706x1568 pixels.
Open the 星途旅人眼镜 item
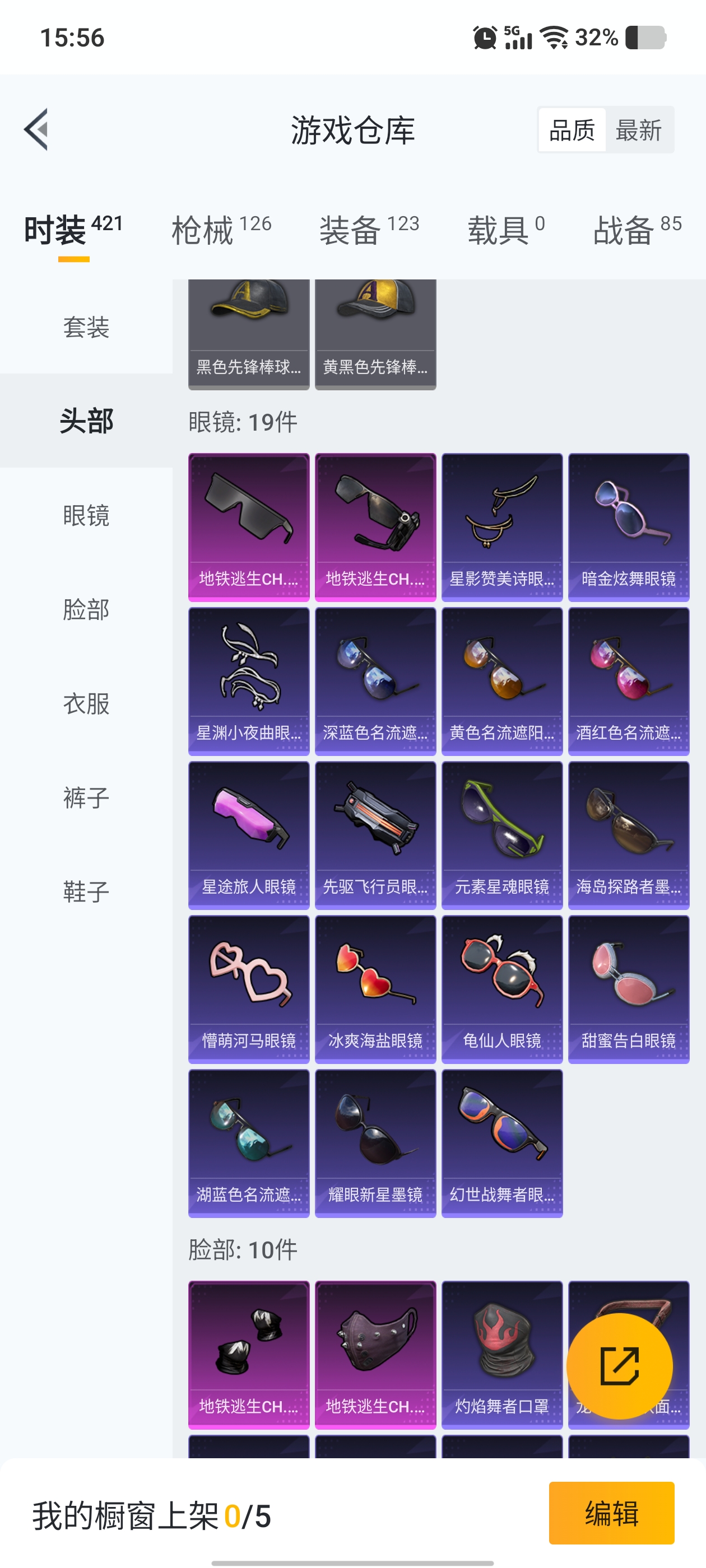tap(249, 835)
